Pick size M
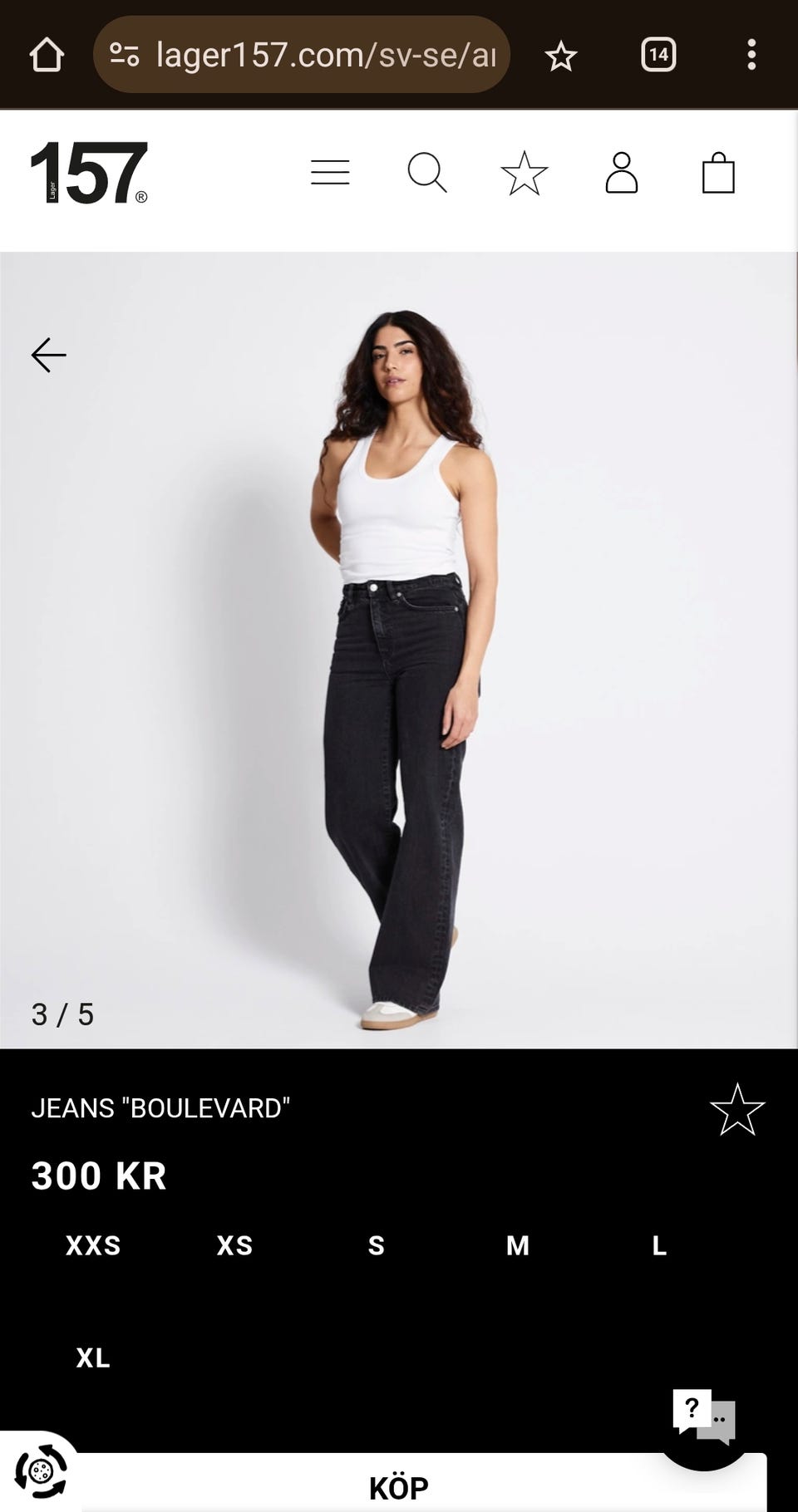Viewport: 798px width, 1512px height. 518,1245
